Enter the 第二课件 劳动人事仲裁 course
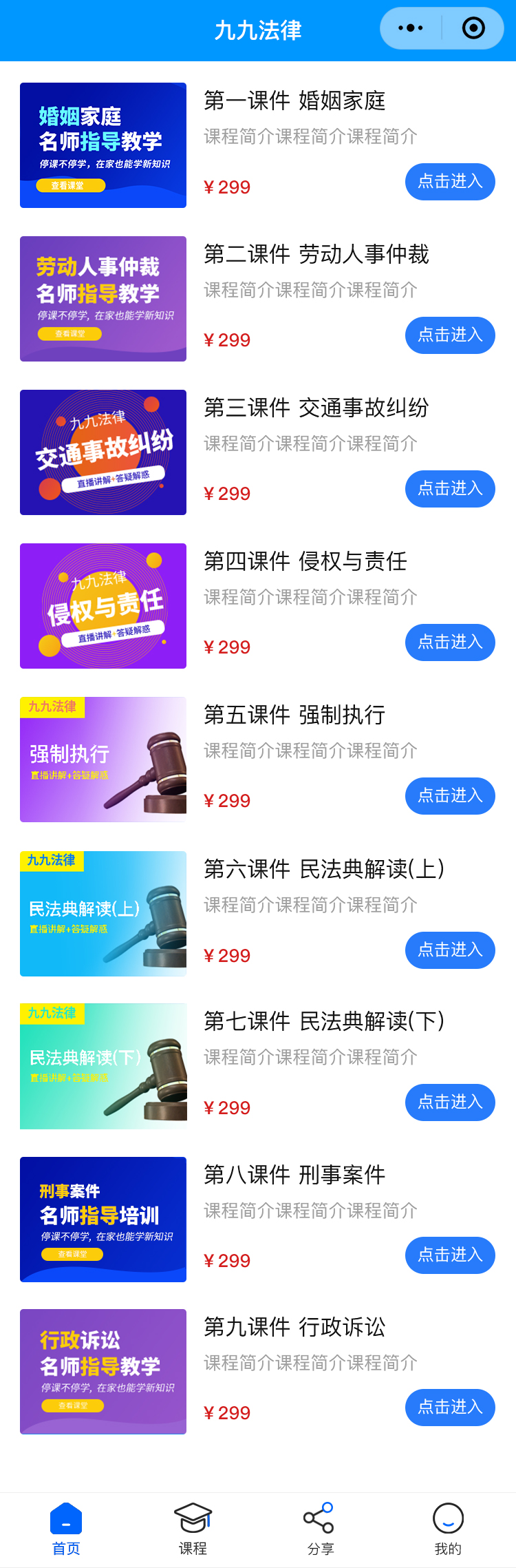The width and height of the screenshot is (516, 1568). pyautogui.click(x=450, y=335)
